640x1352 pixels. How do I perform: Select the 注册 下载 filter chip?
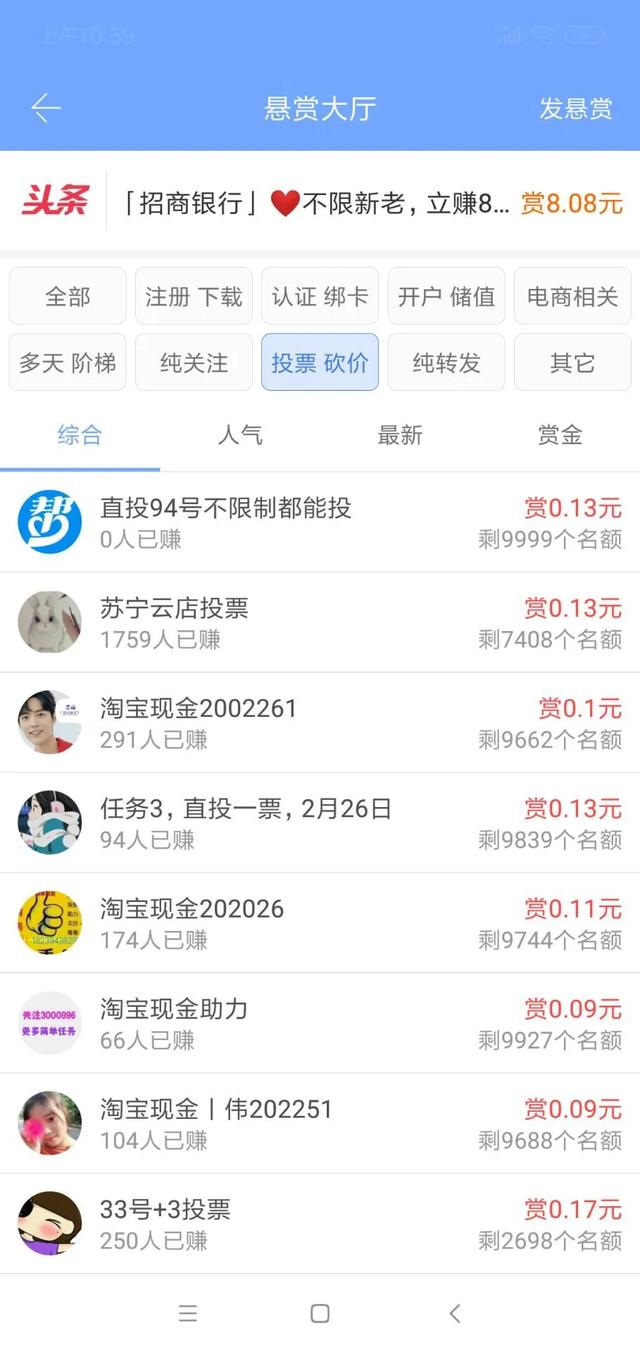pos(194,296)
